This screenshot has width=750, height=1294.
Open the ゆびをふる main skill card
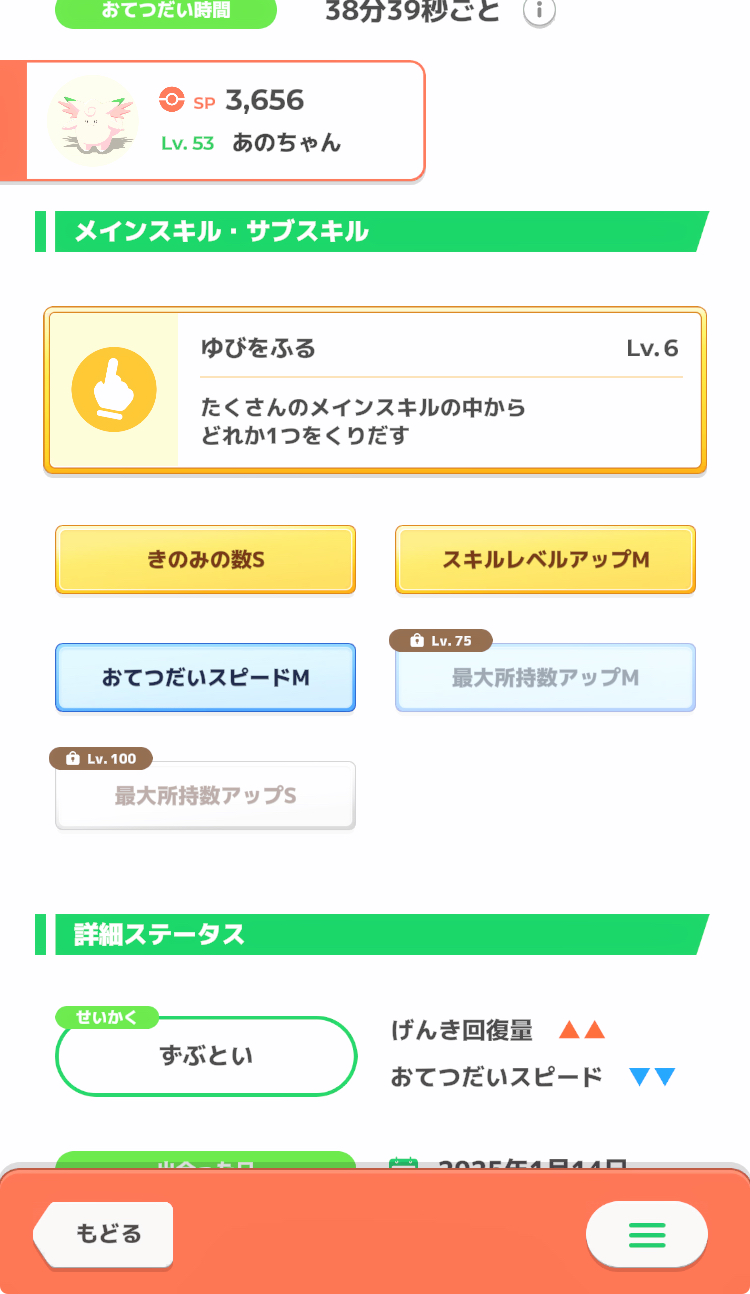click(375, 389)
